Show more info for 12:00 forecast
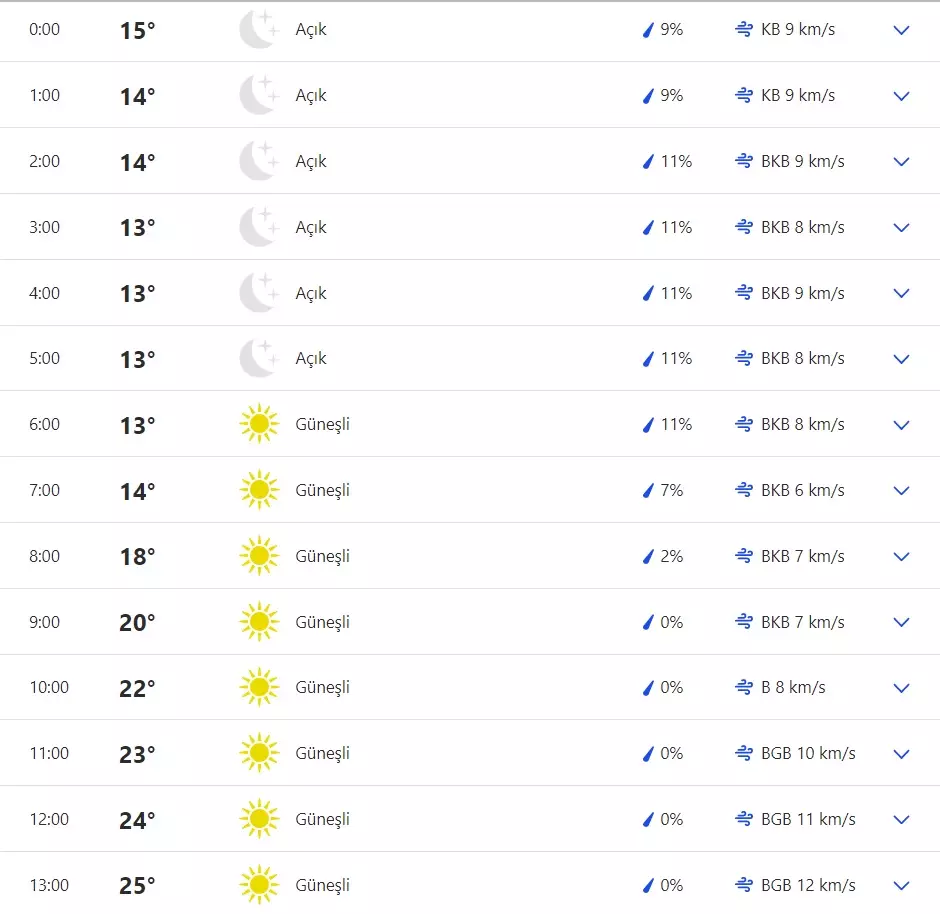Image resolution: width=940 pixels, height=914 pixels. click(901, 820)
